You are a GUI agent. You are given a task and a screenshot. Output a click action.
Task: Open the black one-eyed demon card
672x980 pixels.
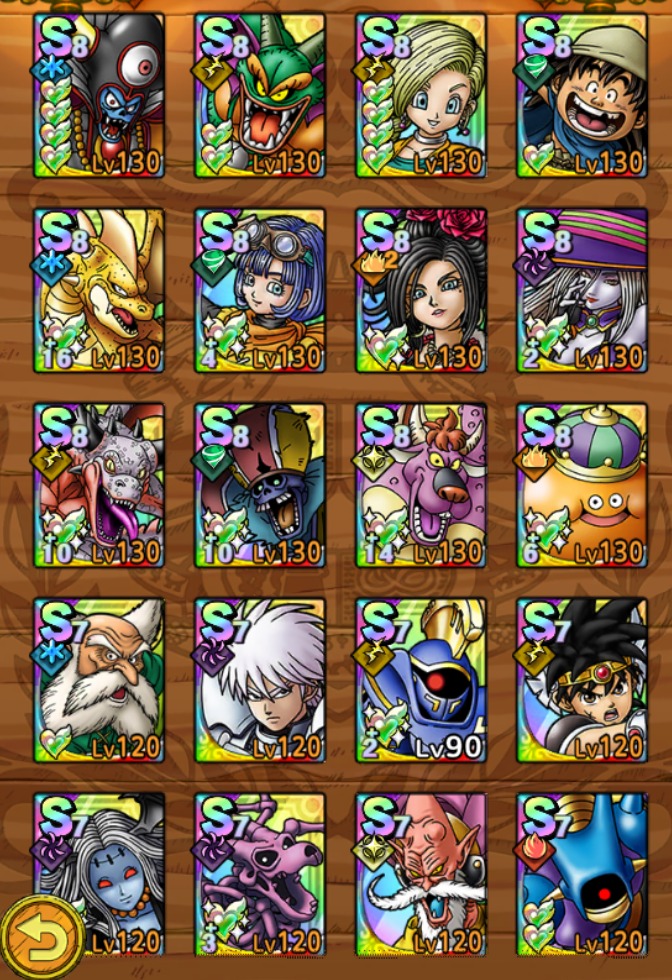[99, 95]
